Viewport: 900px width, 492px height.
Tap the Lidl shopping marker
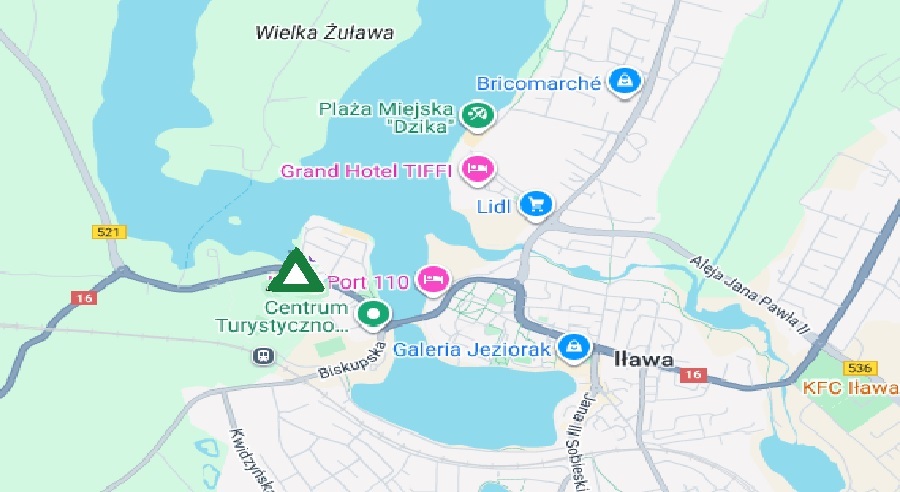click(x=537, y=204)
